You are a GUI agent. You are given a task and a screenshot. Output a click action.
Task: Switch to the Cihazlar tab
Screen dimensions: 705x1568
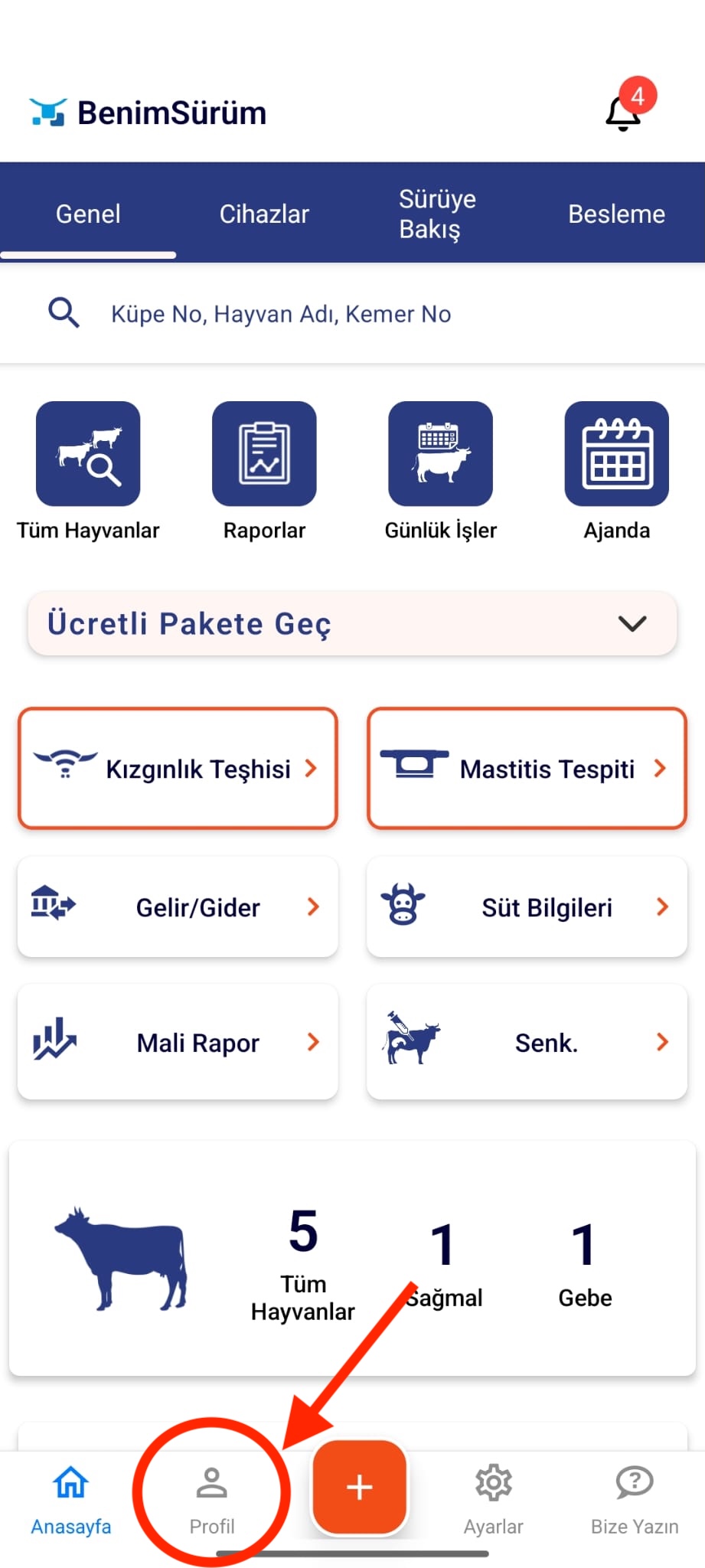click(264, 214)
